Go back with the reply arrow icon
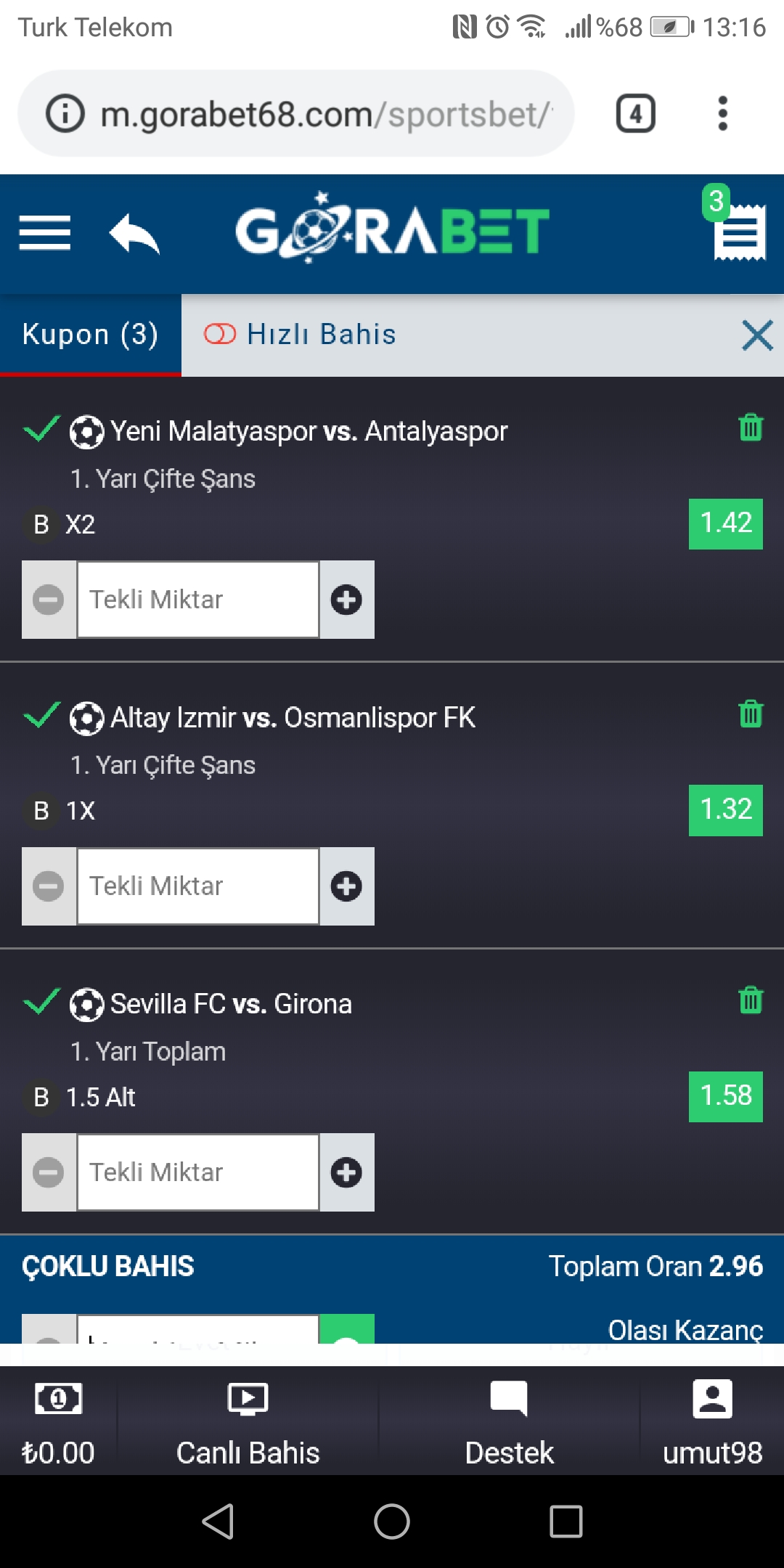The image size is (784, 1568). coord(134,234)
